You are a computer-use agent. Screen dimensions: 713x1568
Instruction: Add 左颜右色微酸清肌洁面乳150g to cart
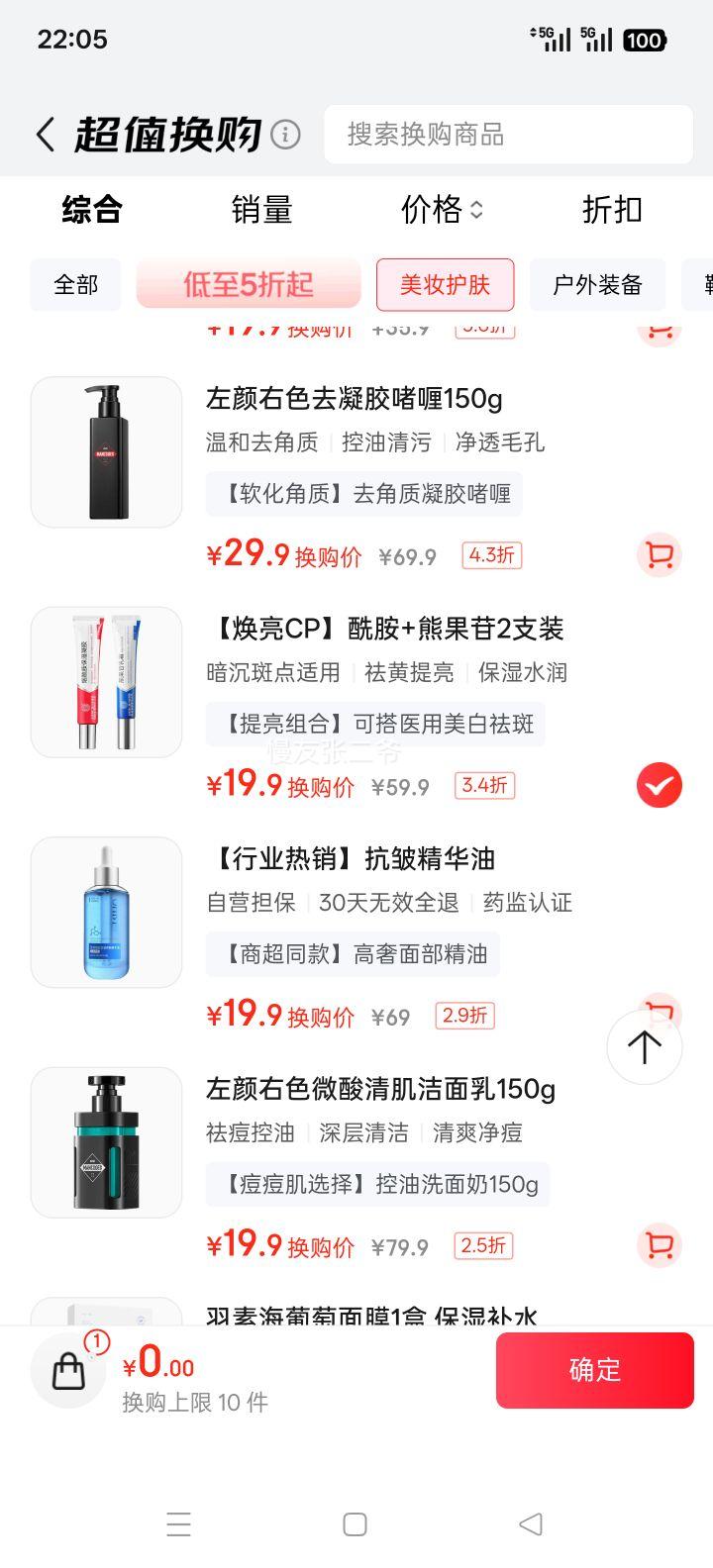[x=659, y=1245]
